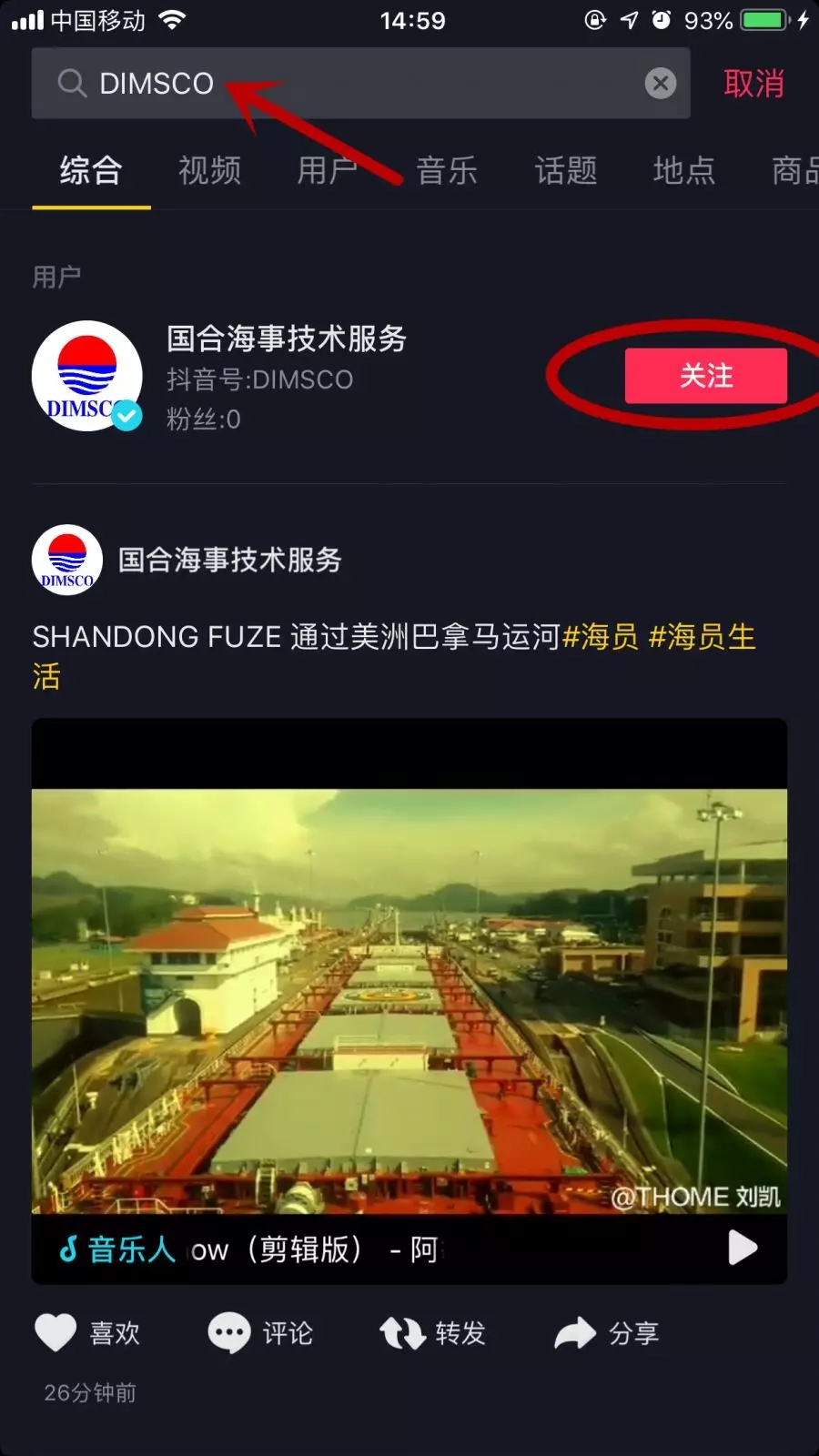Open the 国合海事技术服务 user profile result

pos(286,377)
